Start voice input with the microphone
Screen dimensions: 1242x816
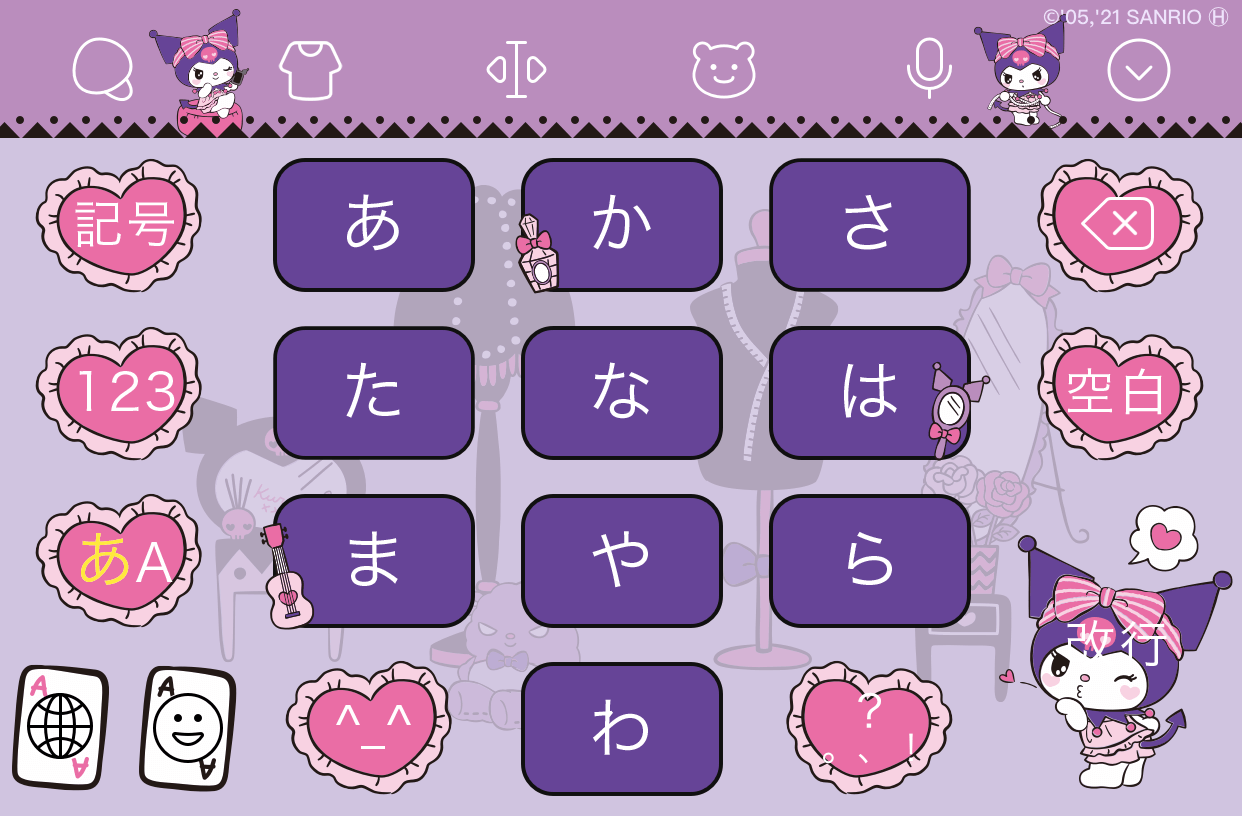[x=928, y=68]
